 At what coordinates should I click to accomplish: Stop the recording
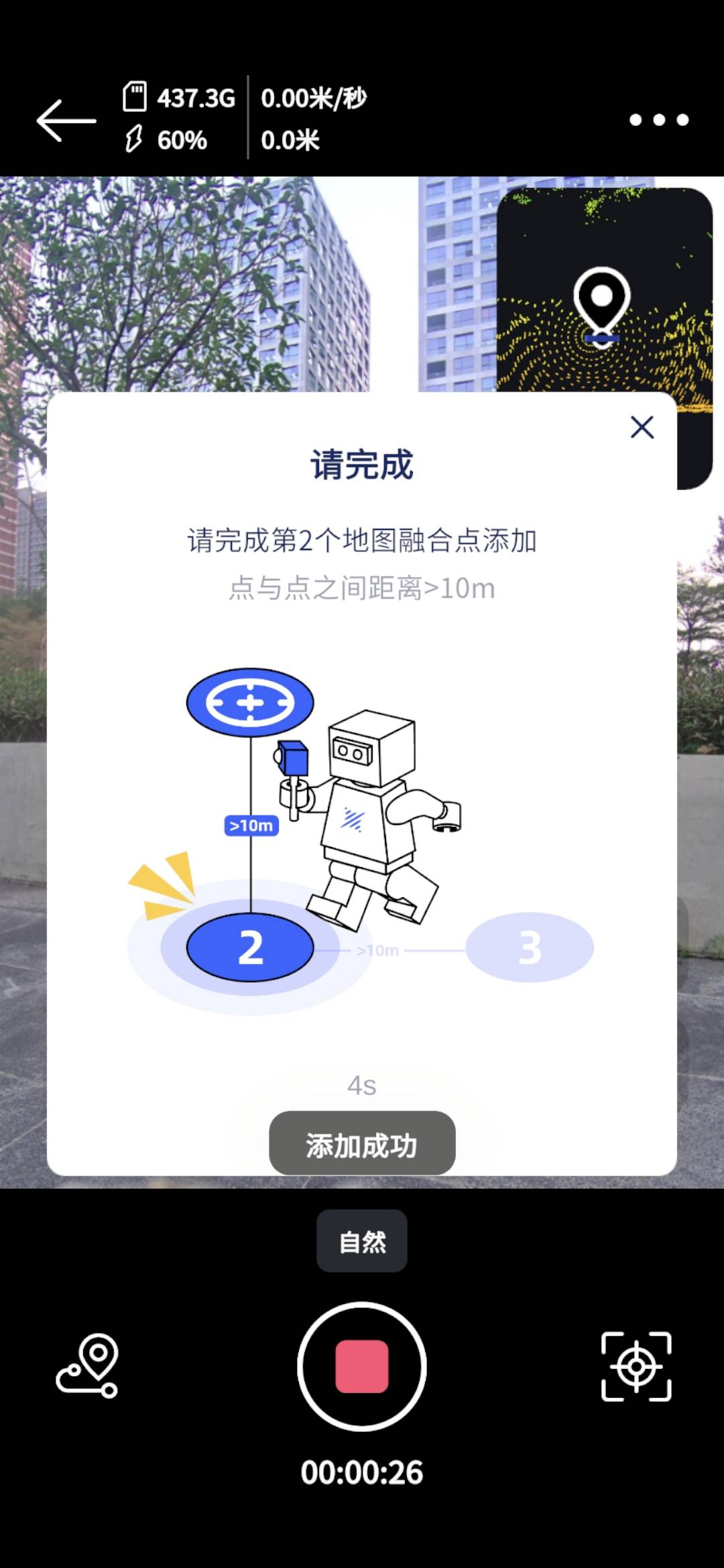362,1366
